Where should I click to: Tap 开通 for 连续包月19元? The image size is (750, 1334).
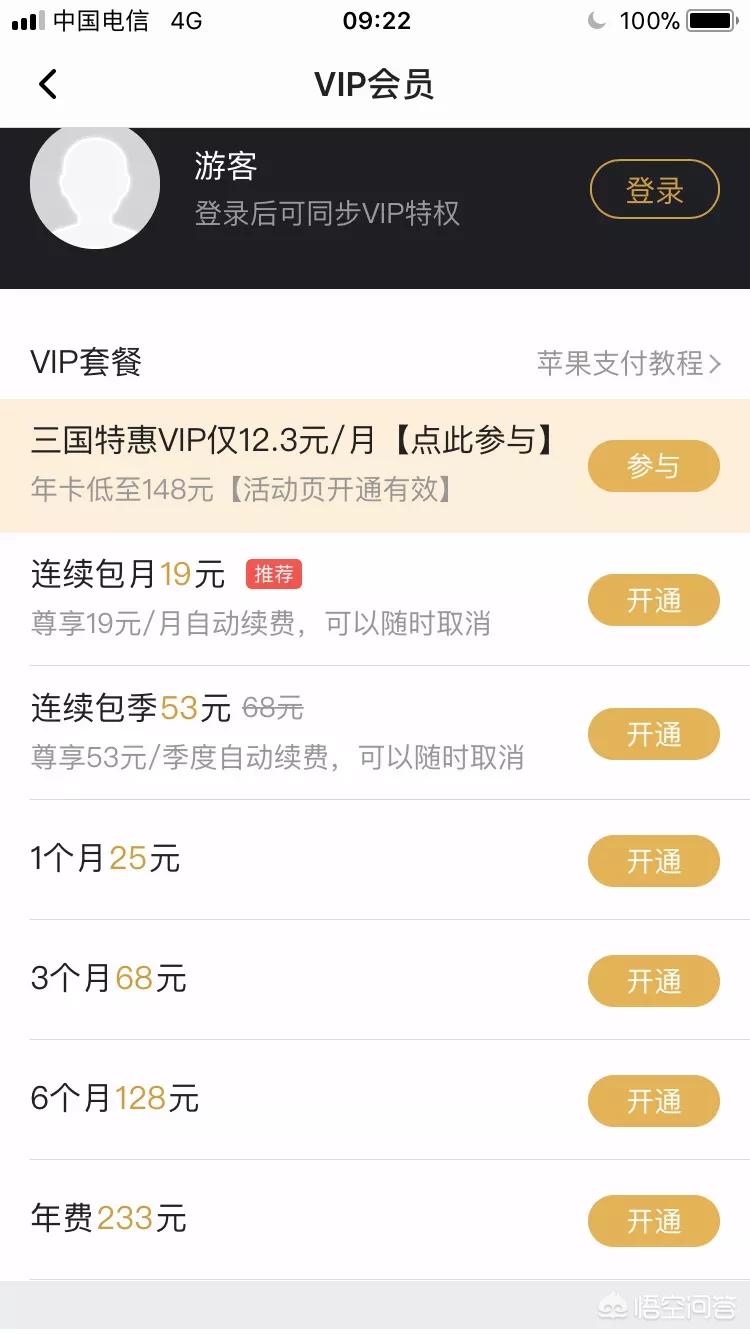click(x=653, y=600)
